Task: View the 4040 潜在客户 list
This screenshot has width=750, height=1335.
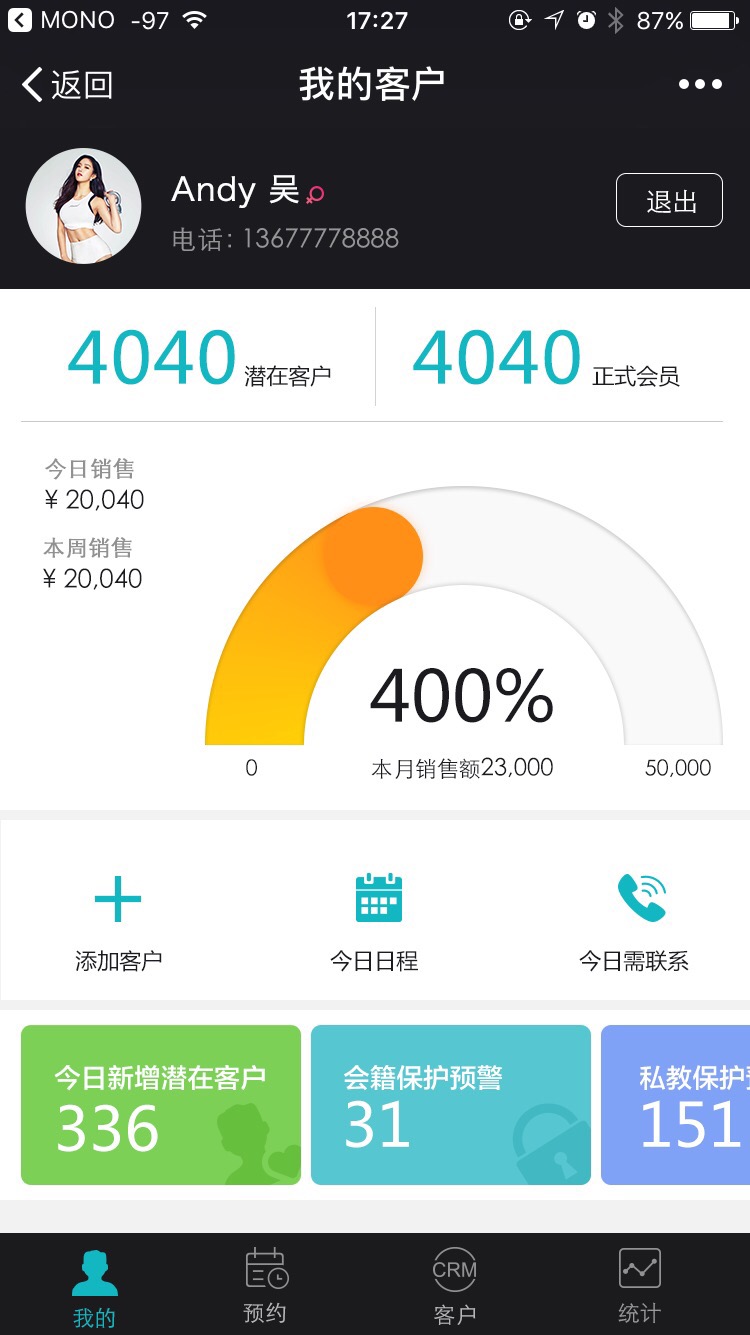Action: (198, 358)
